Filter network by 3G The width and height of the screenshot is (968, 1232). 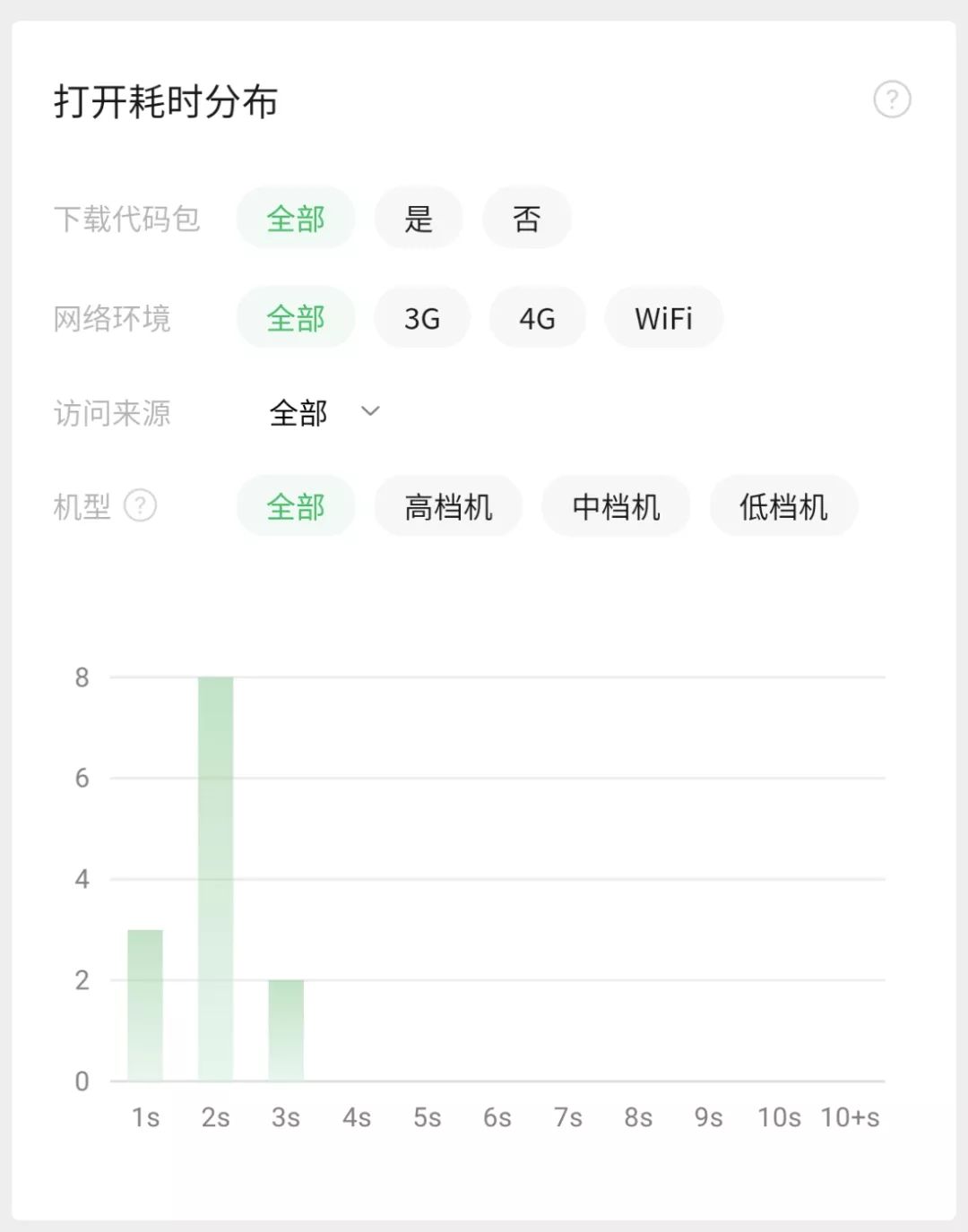(422, 318)
